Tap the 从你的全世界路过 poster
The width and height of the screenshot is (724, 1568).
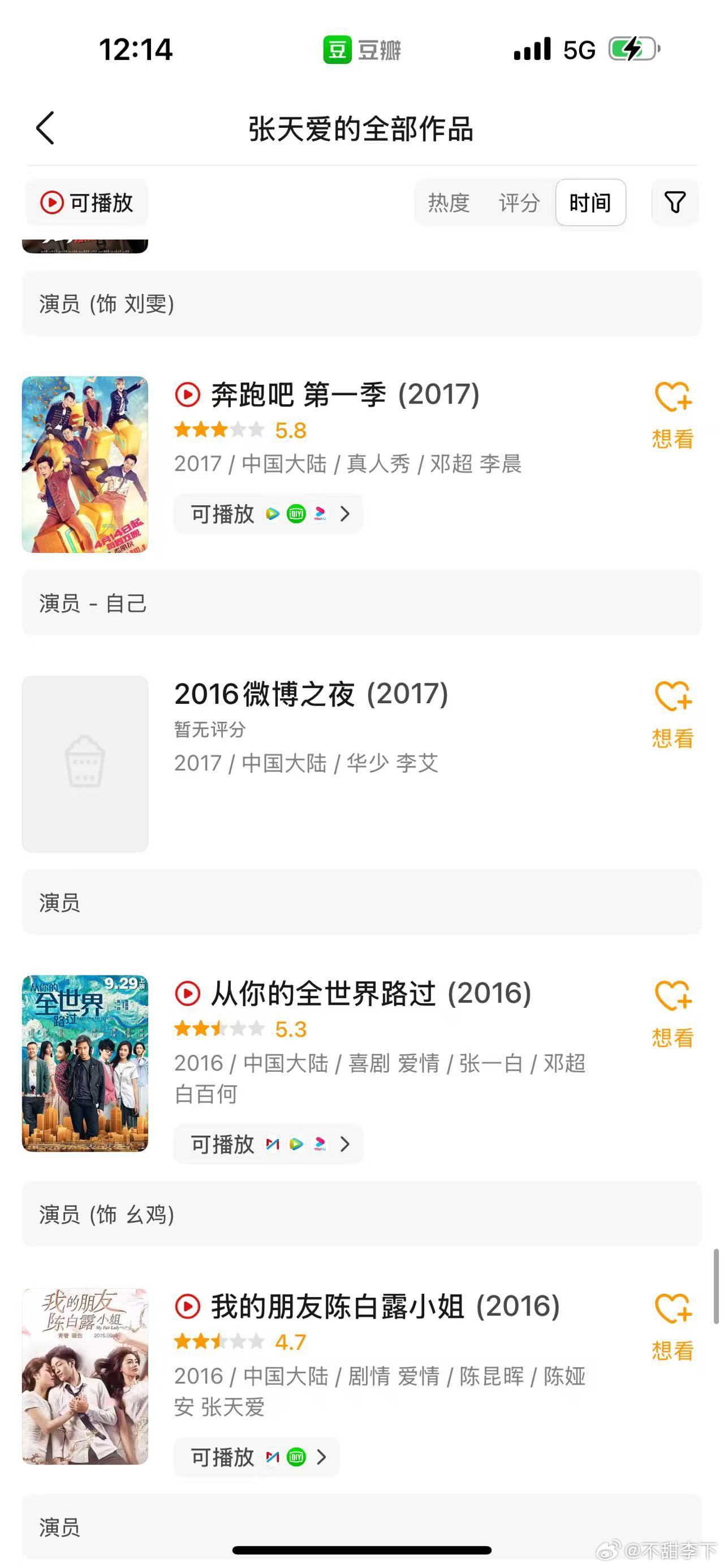pyautogui.click(x=85, y=1063)
